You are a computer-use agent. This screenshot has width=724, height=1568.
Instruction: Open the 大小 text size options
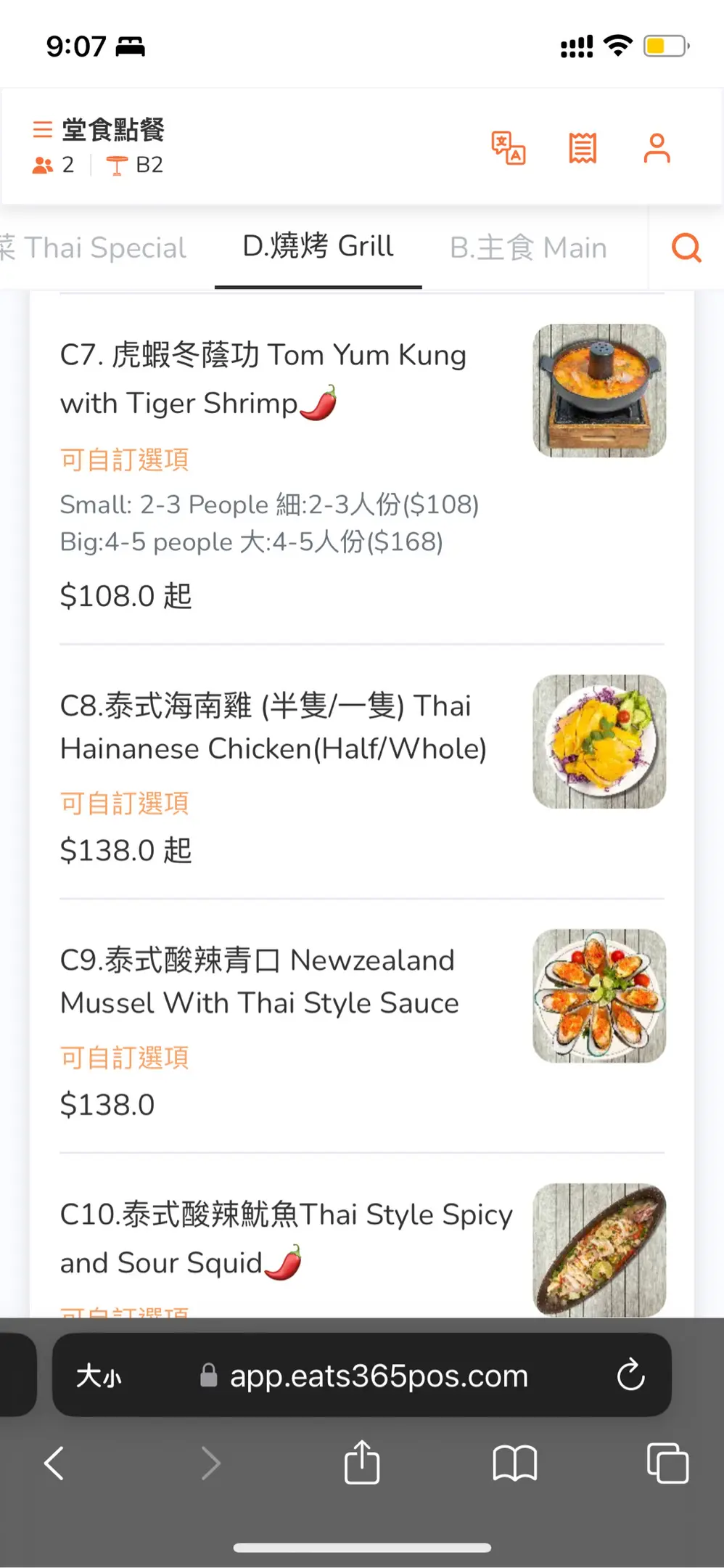[99, 1376]
